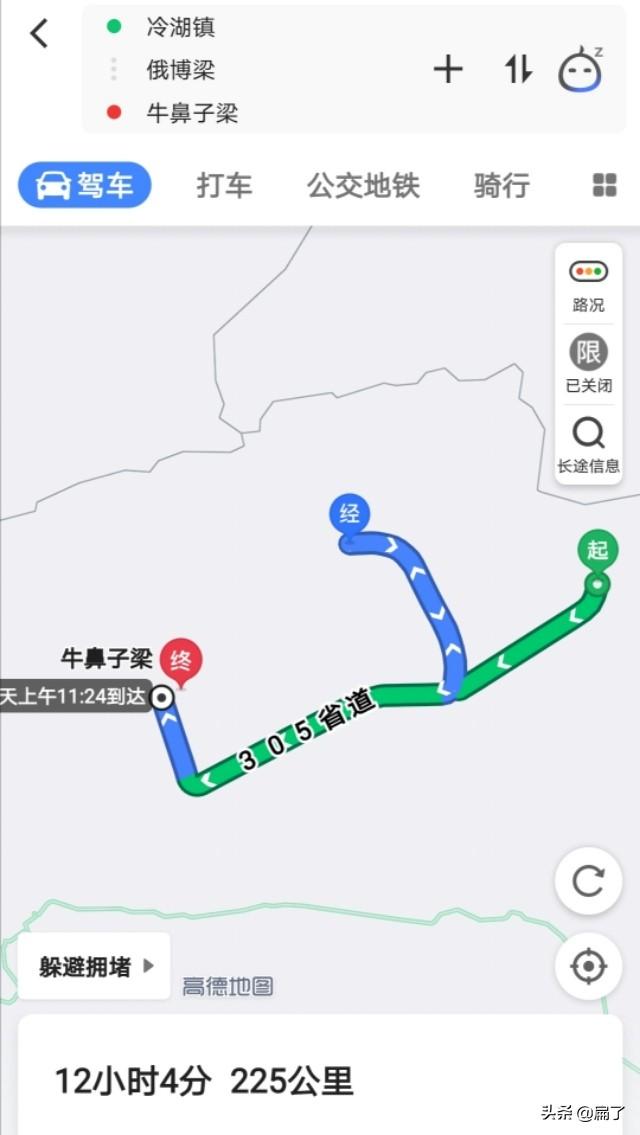Screen dimensions: 640x1135
Task: Select the 驾车 driving tab
Action: pos(85,185)
